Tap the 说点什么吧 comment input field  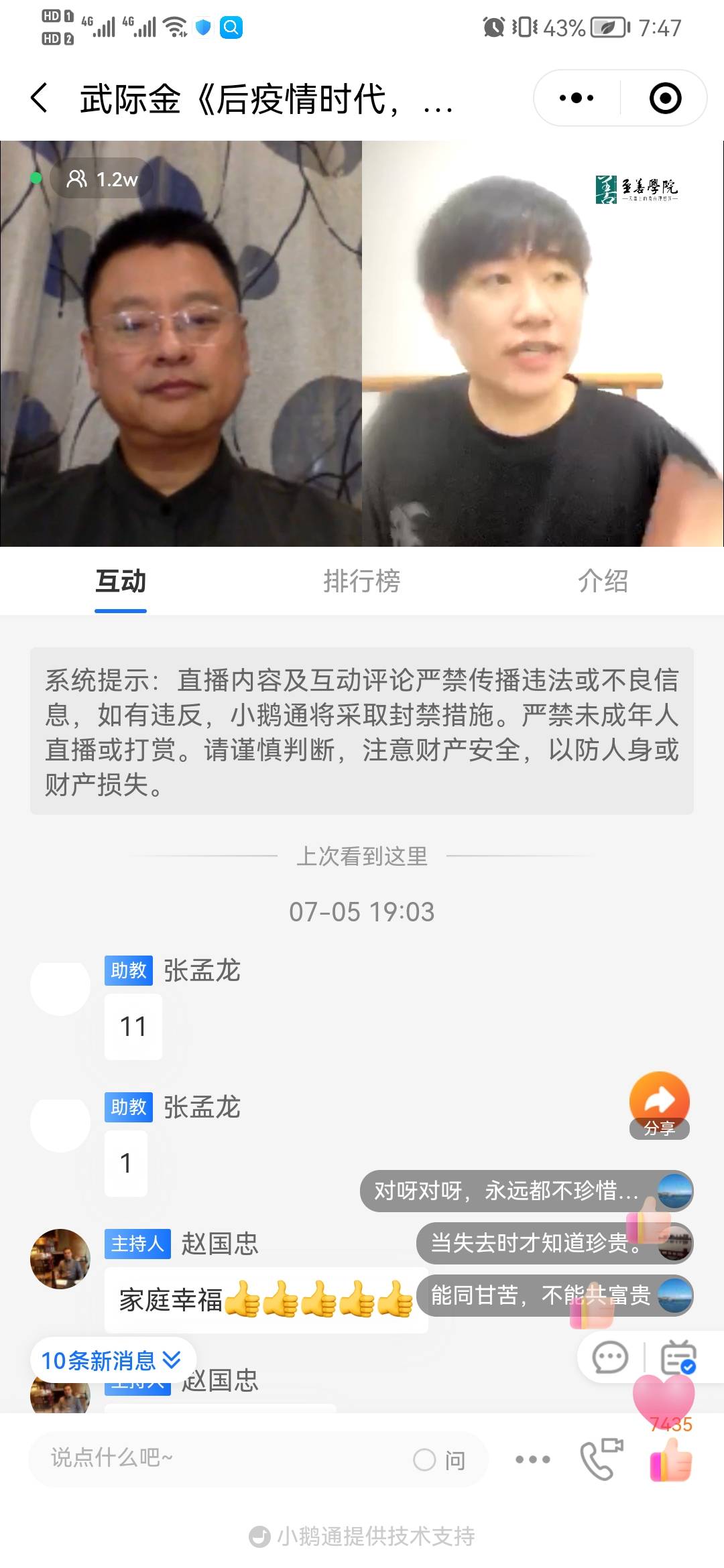tap(201, 1458)
